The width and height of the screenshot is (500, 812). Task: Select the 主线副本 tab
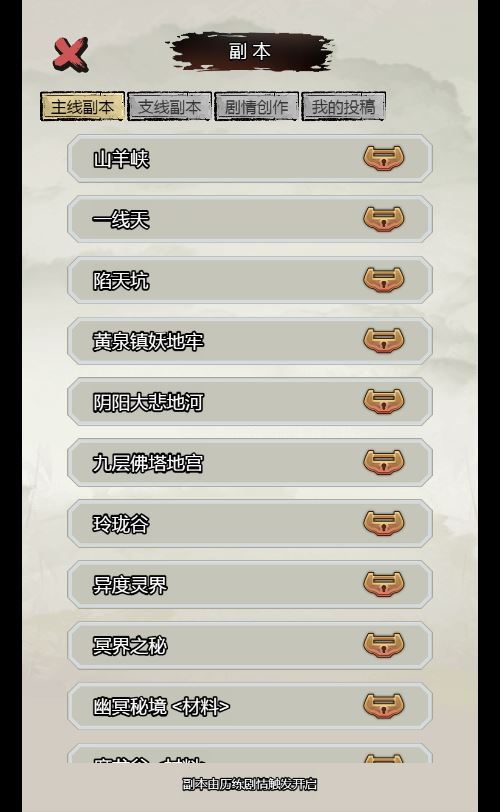point(82,107)
